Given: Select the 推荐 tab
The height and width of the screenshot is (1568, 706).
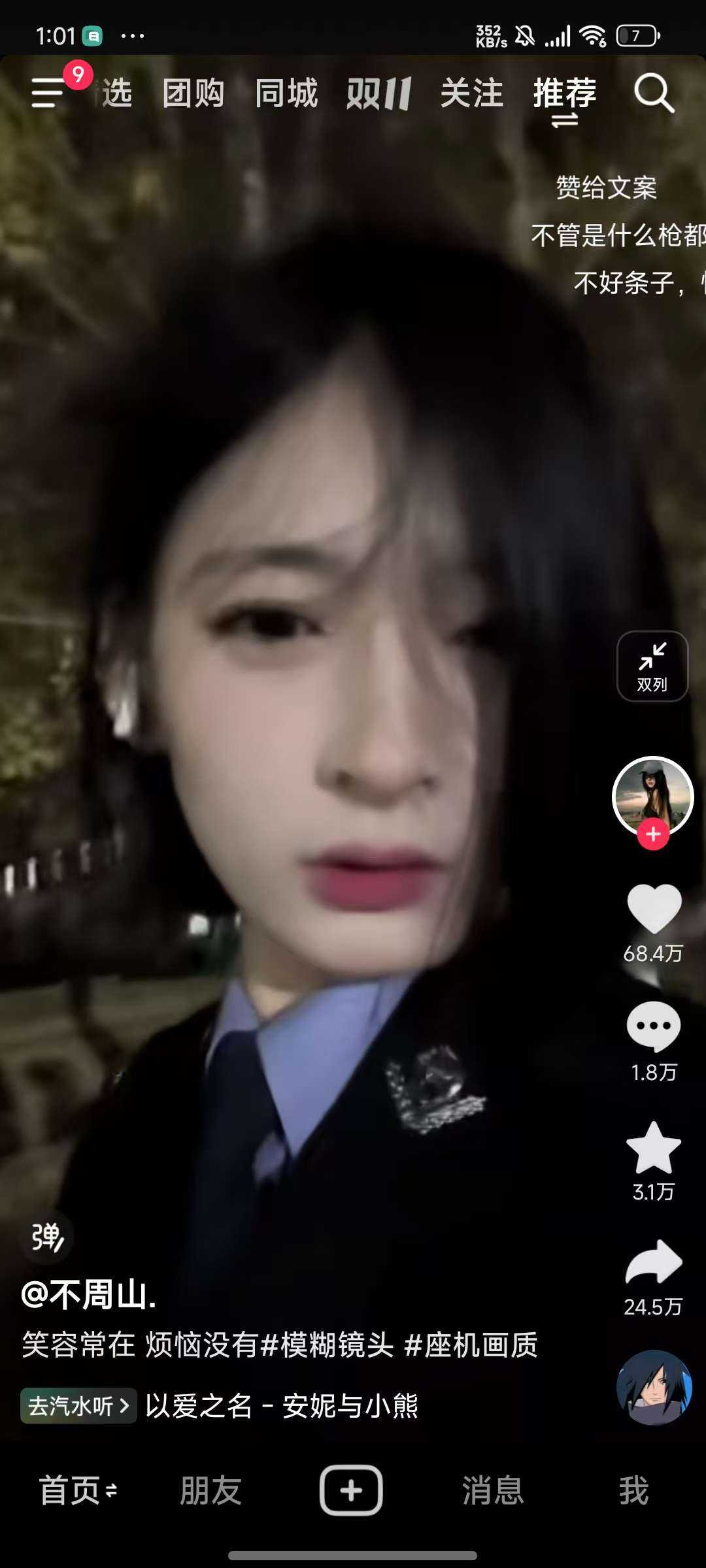Looking at the screenshot, I should [x=565, y=93].
